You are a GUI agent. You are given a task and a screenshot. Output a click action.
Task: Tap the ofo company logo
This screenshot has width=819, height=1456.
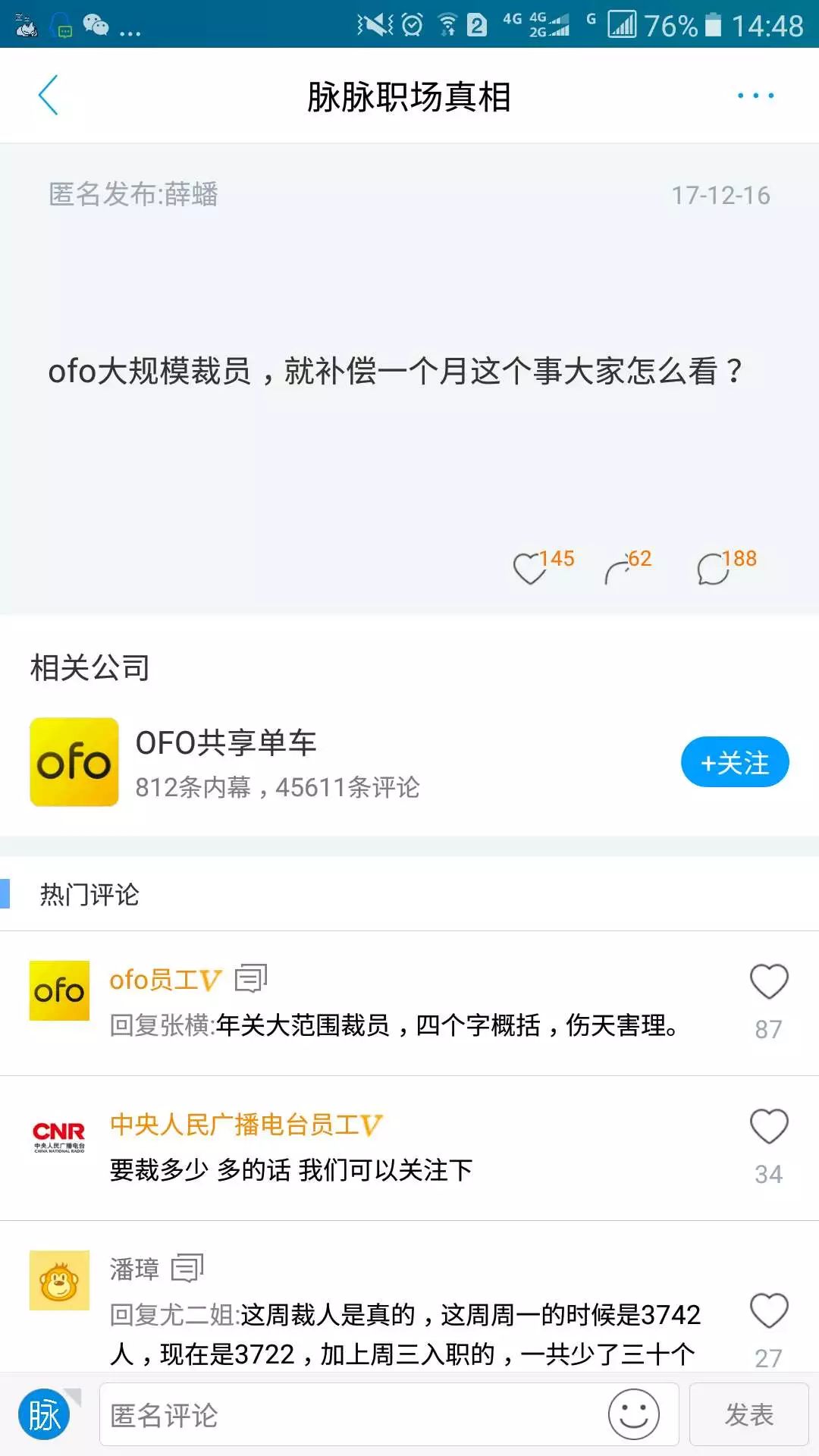[x=74, y=762]
